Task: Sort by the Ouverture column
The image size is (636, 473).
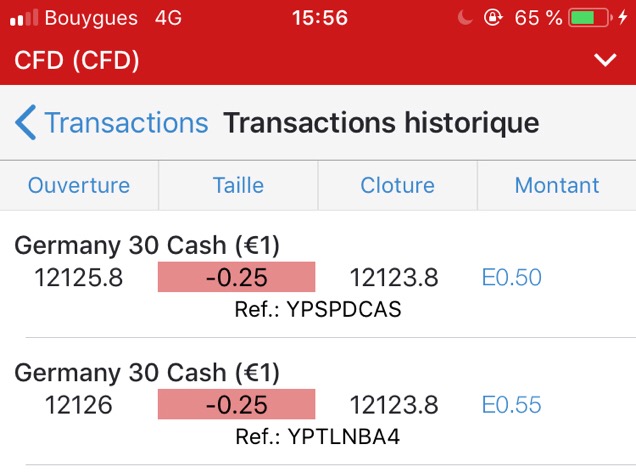Action: tap(79, 185)
